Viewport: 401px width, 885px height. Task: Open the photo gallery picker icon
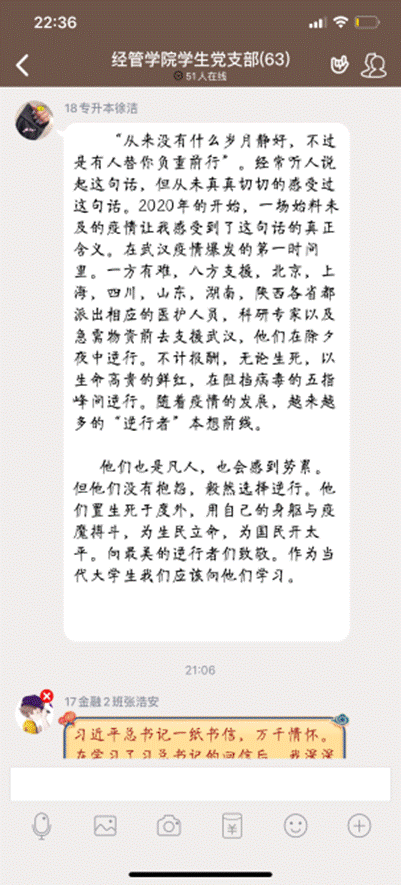pos(105,826)
